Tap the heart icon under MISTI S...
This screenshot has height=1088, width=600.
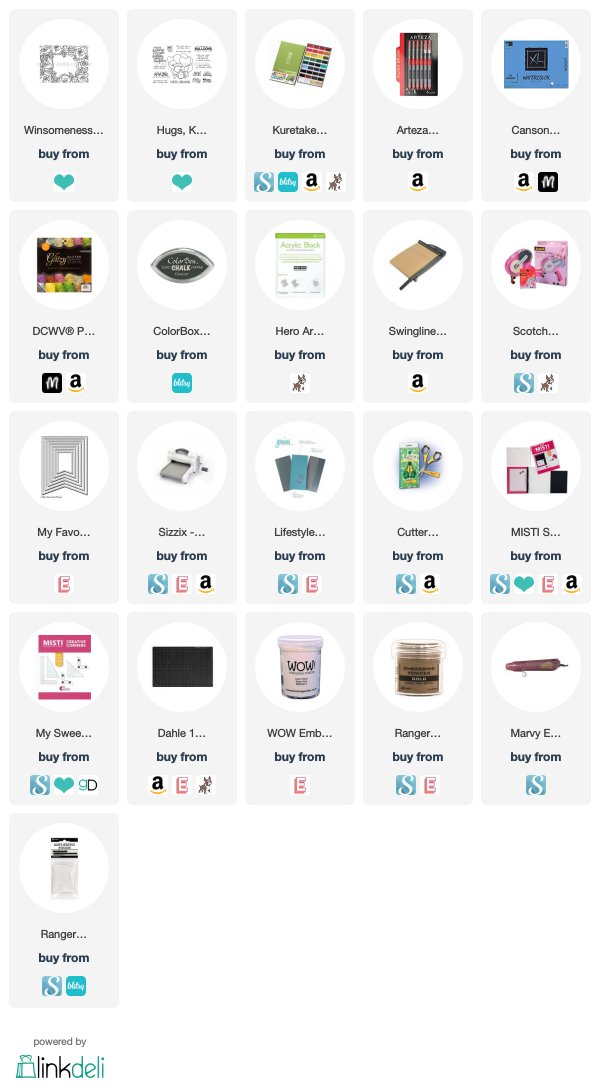point(524,584)
